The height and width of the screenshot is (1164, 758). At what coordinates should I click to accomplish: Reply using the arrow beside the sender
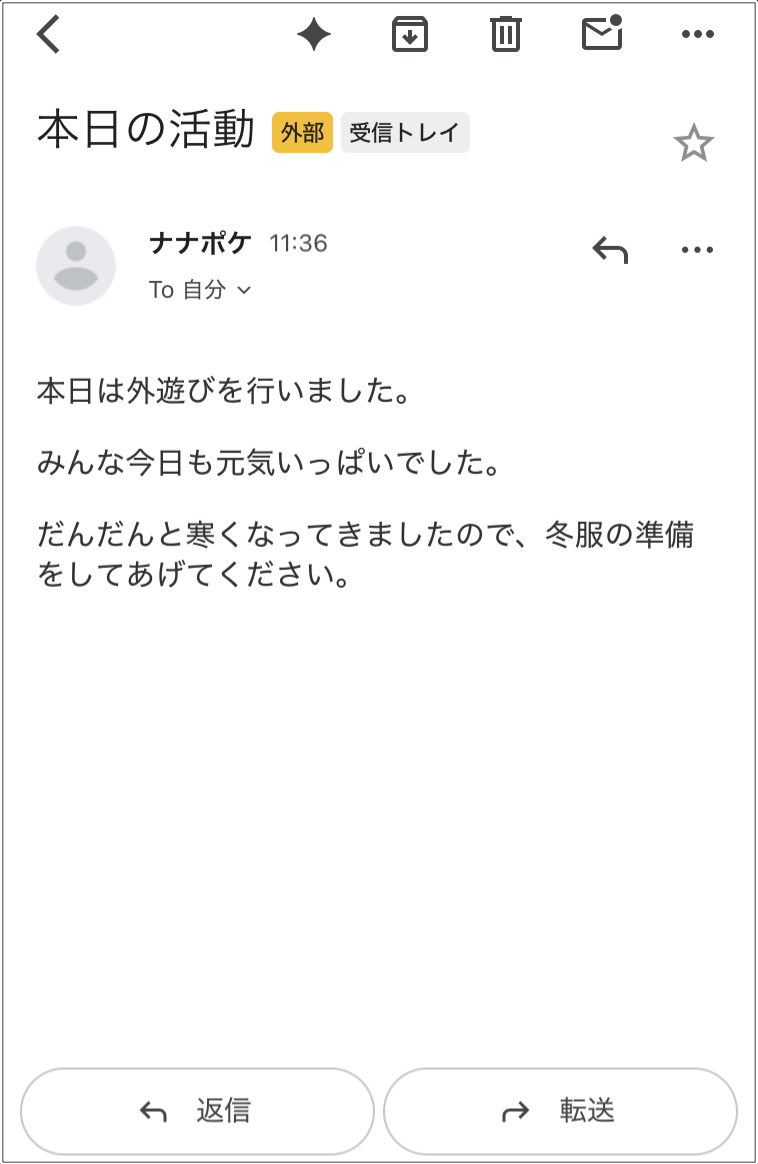(x=610, y=250)
